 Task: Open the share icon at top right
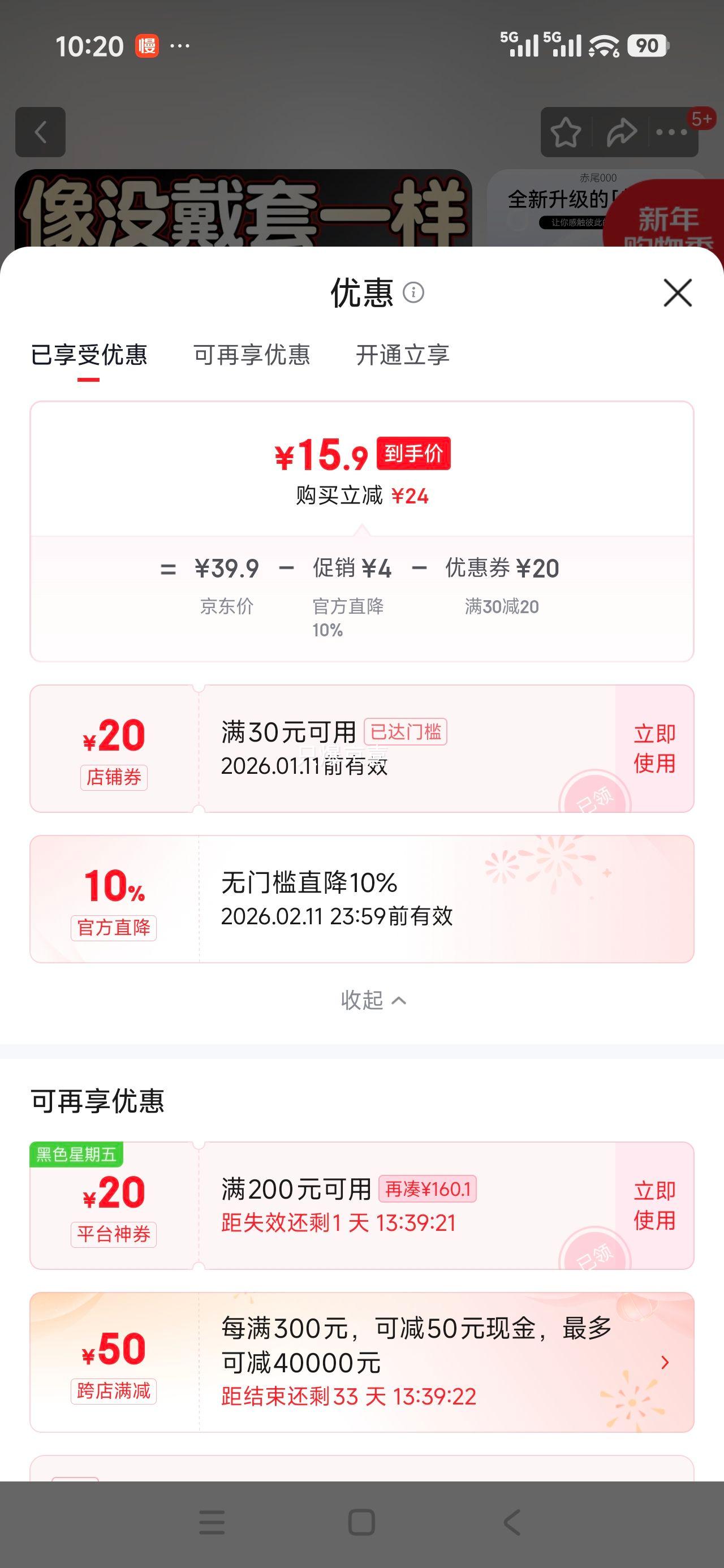coord(620,131)
